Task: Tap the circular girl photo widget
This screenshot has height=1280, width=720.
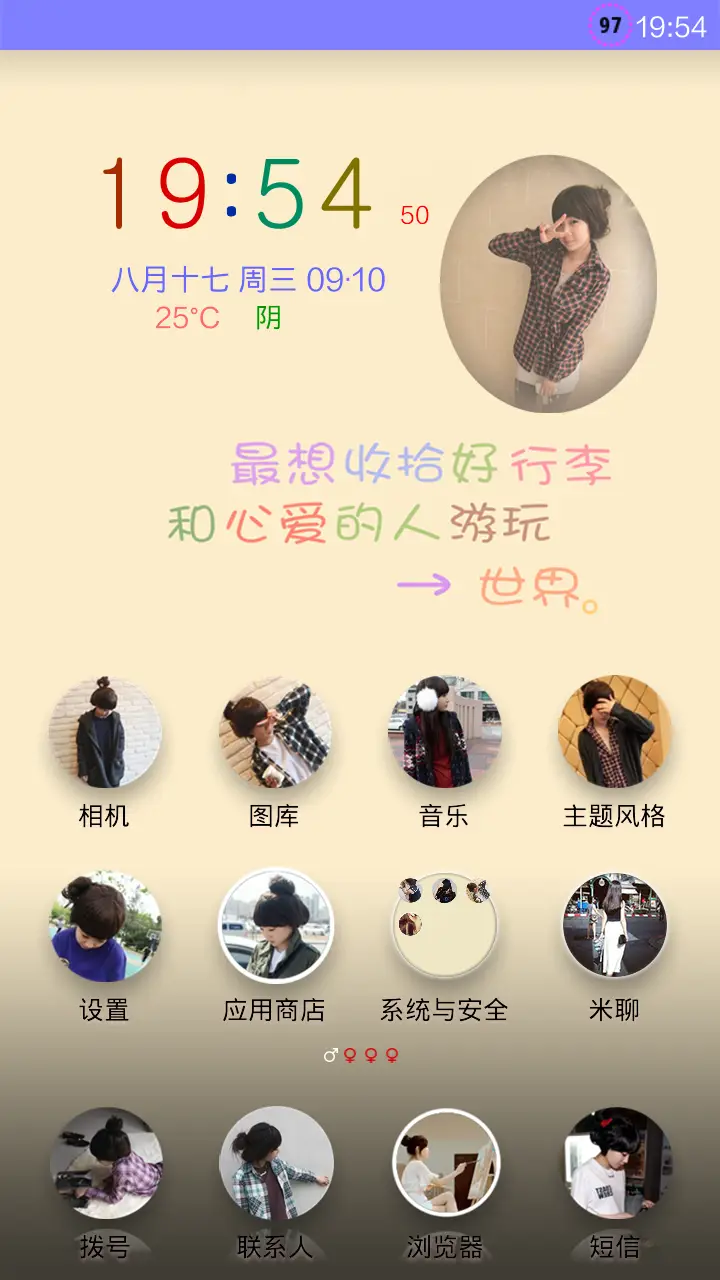Action: point(545,283)
